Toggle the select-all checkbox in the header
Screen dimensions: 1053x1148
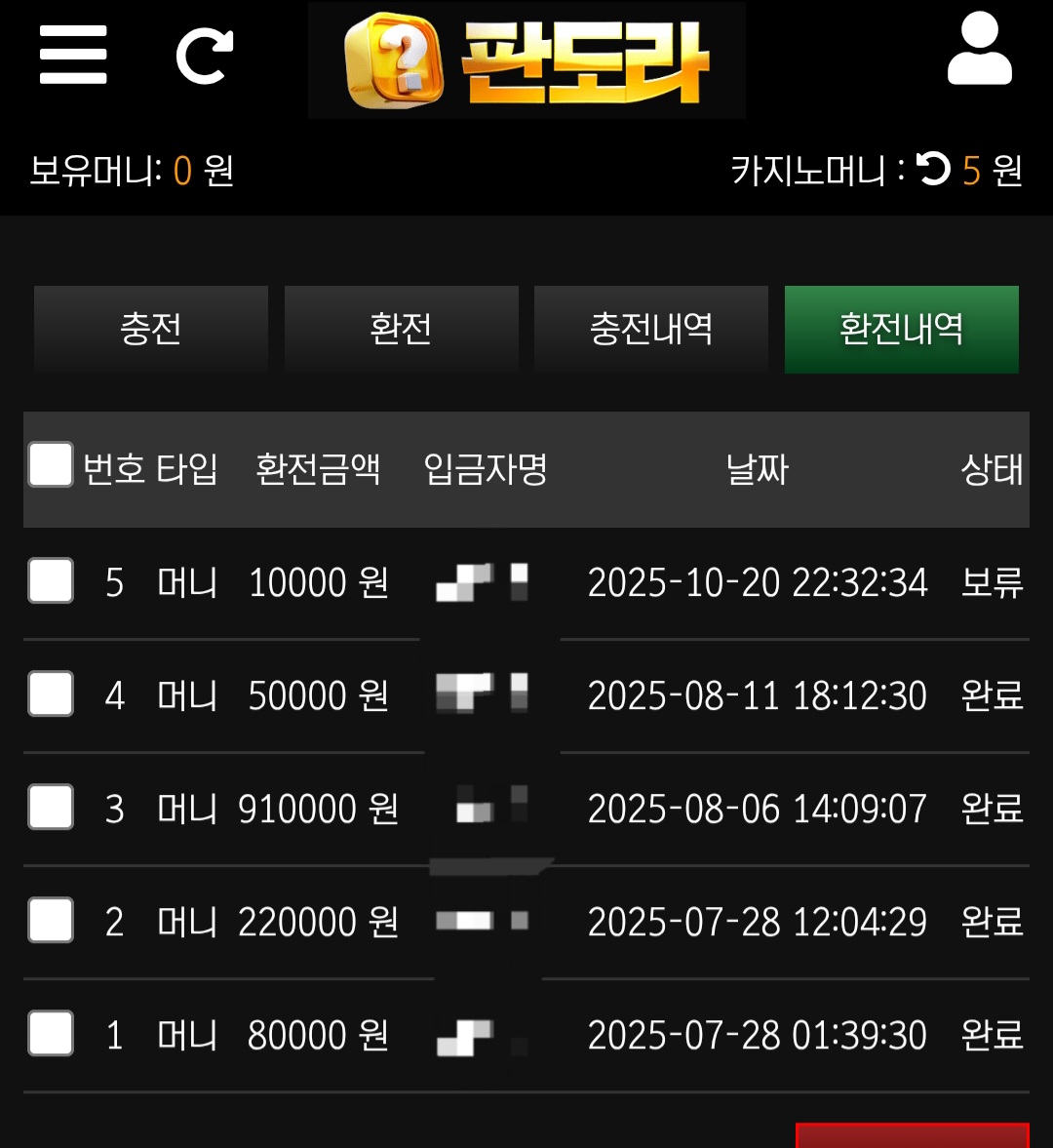tap(51, 464)
